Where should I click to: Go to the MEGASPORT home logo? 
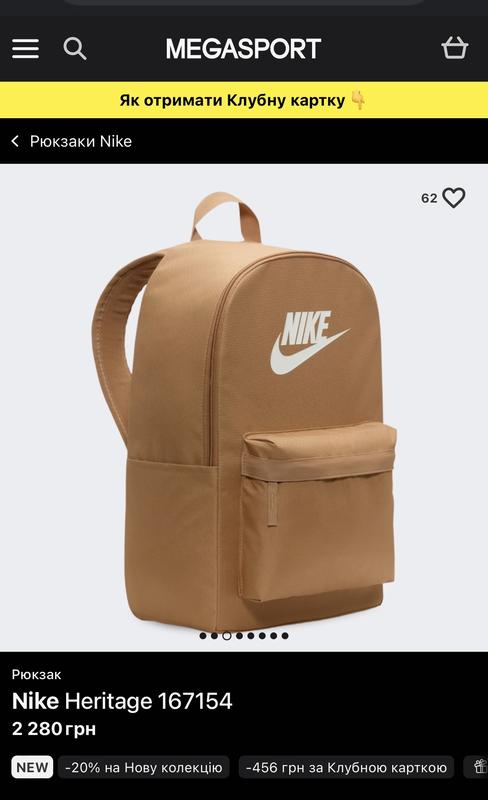pos(243,49)
